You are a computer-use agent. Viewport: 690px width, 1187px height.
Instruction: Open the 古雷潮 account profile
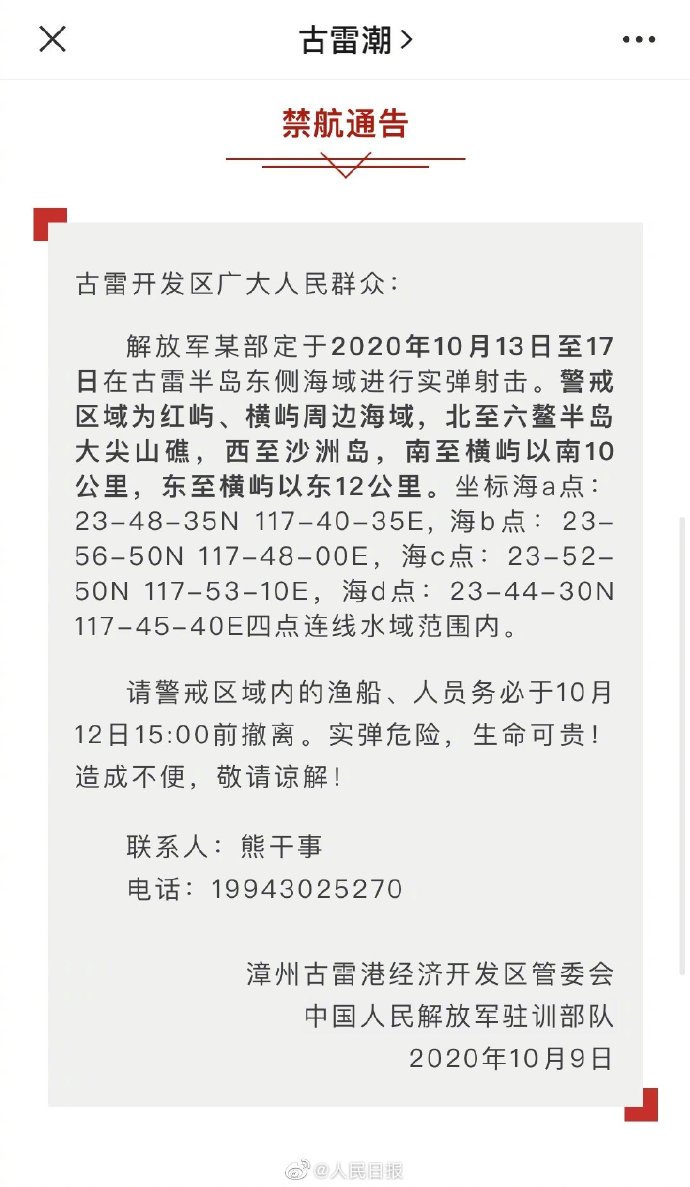coord(355,40)
